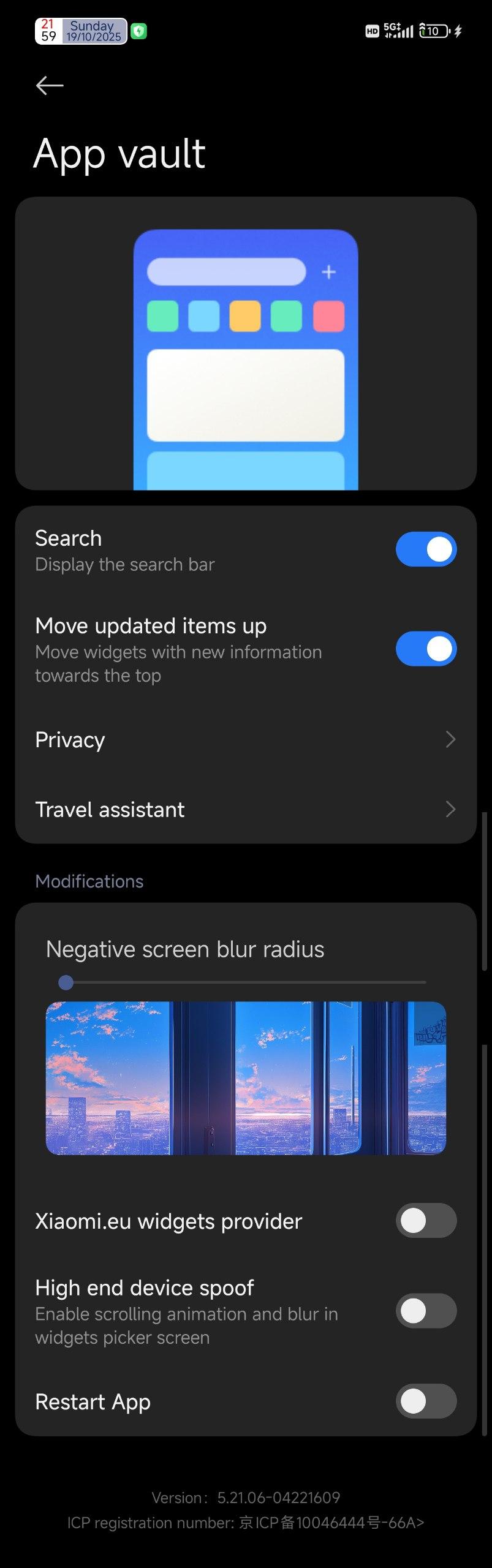The width and height of the screenshot is (492, 1568).
Task: Turn on High end device spoof
Action: [x=426, y=1311]
